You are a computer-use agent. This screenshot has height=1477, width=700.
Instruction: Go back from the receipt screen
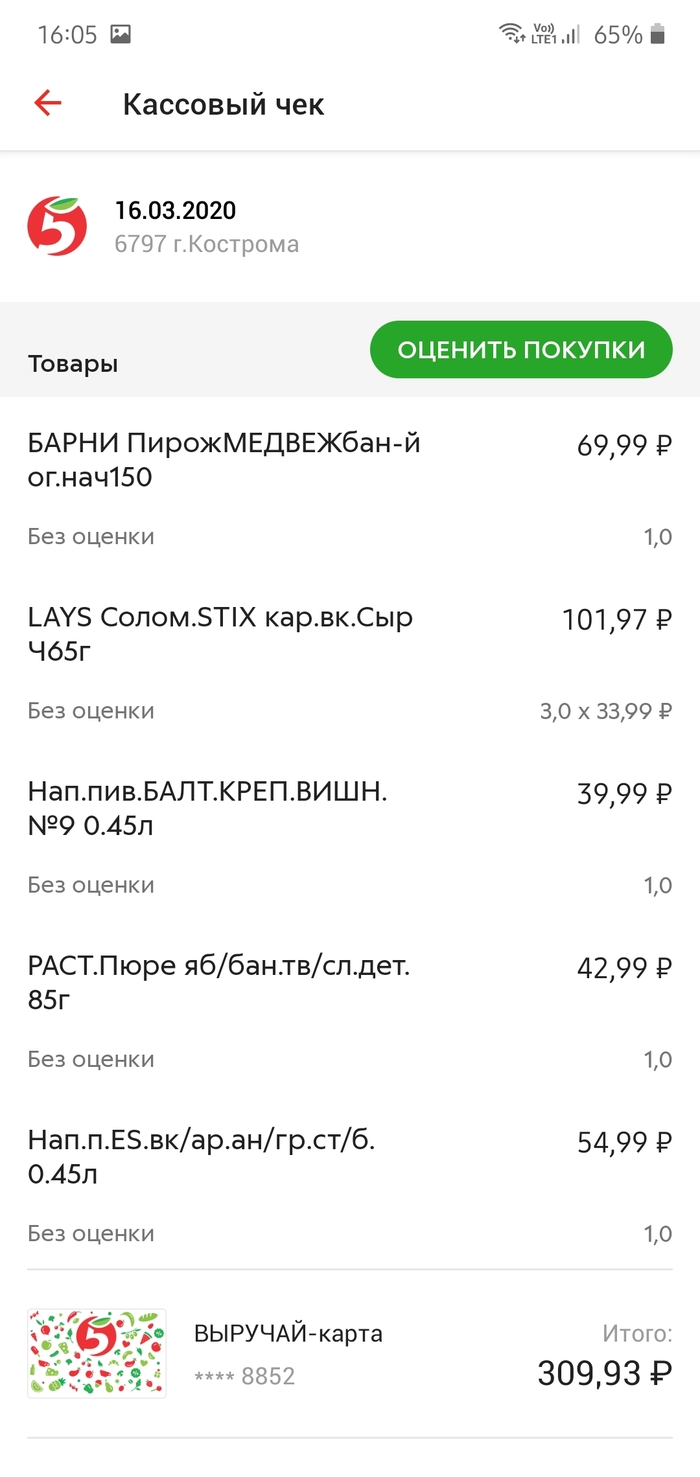[48, 103]
